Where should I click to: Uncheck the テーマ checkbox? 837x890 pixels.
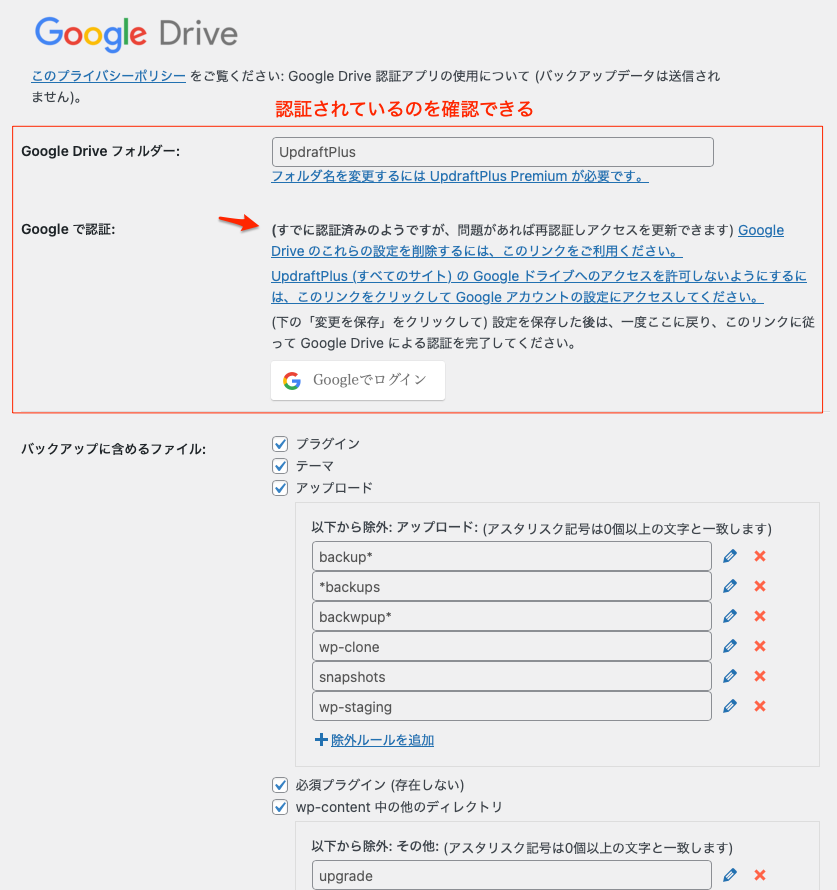280,466
